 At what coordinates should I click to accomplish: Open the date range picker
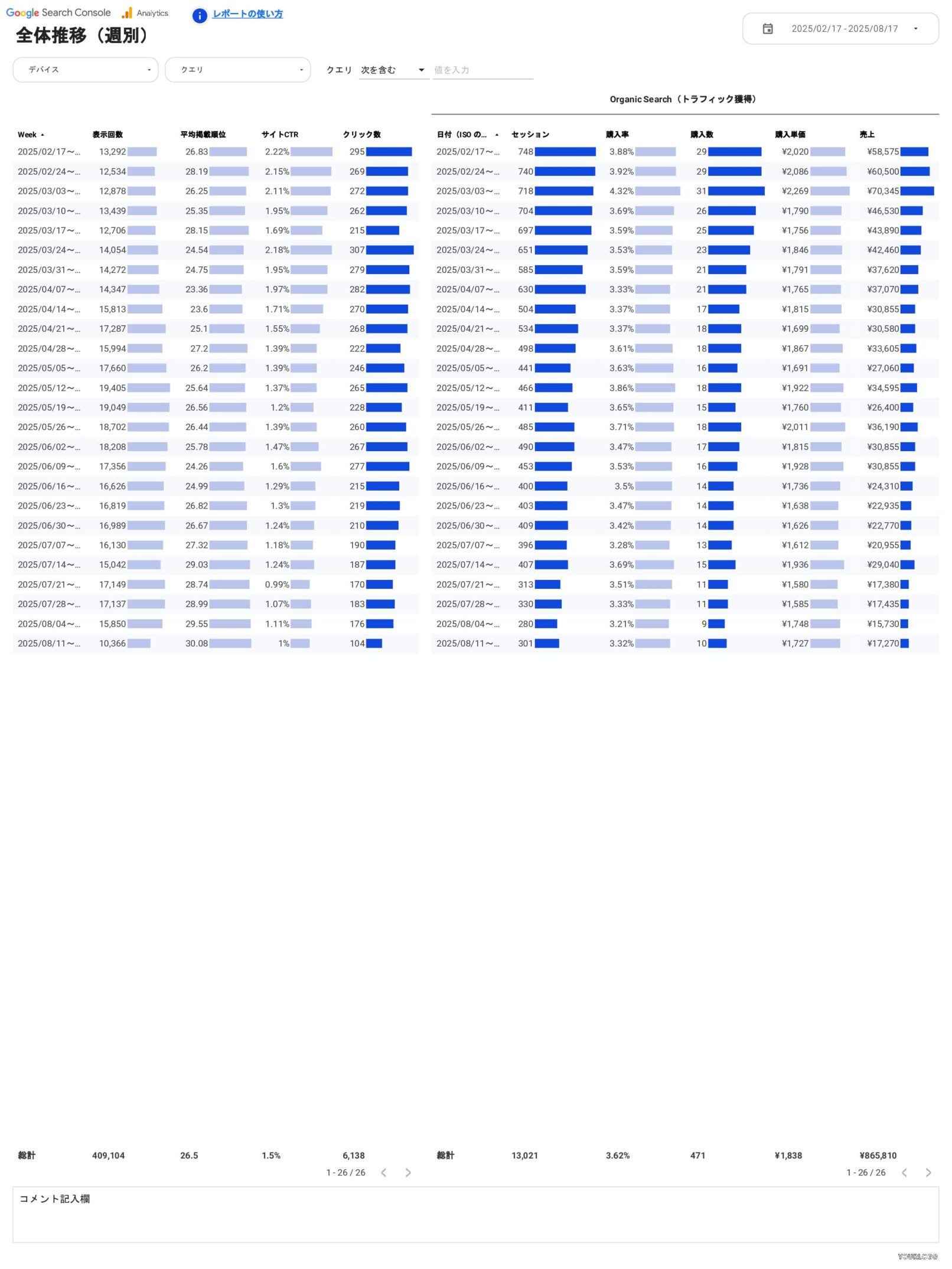pos(840,29)
